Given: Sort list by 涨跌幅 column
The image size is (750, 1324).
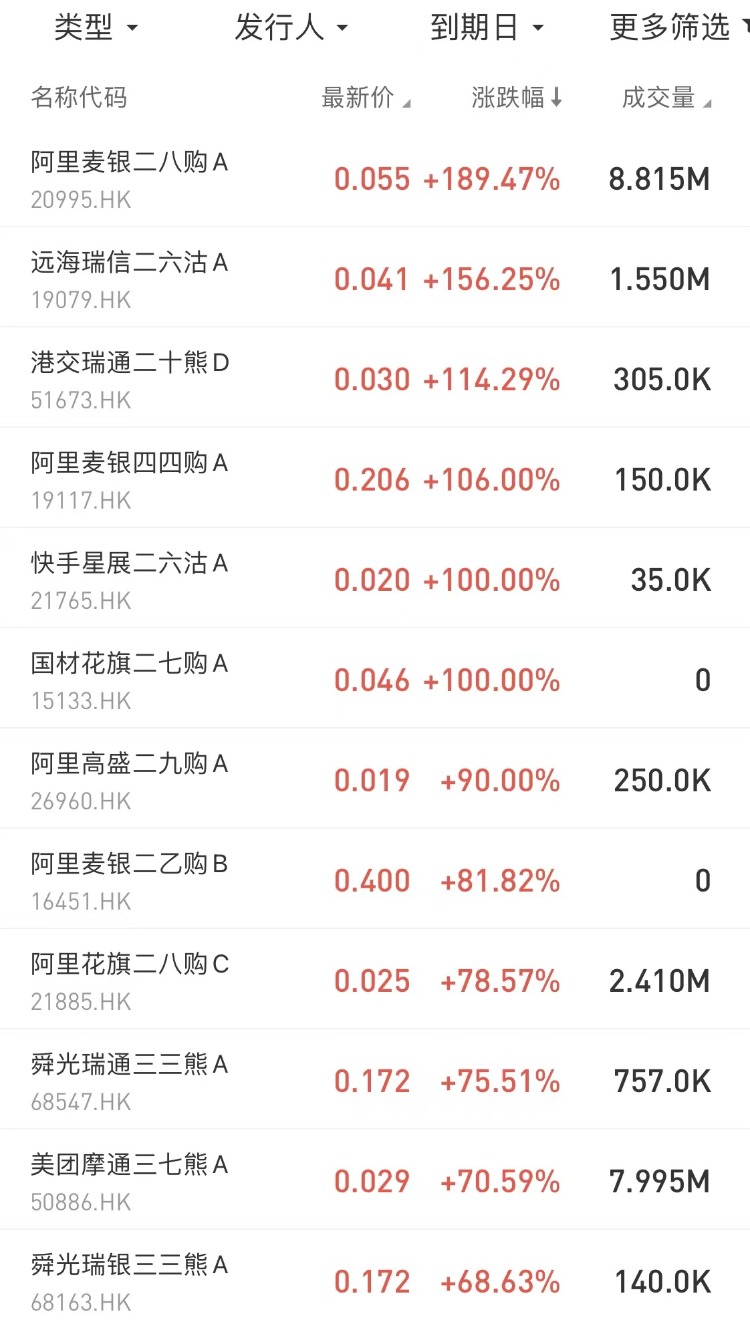Looking at the screenshot, I should pos(517,98).
